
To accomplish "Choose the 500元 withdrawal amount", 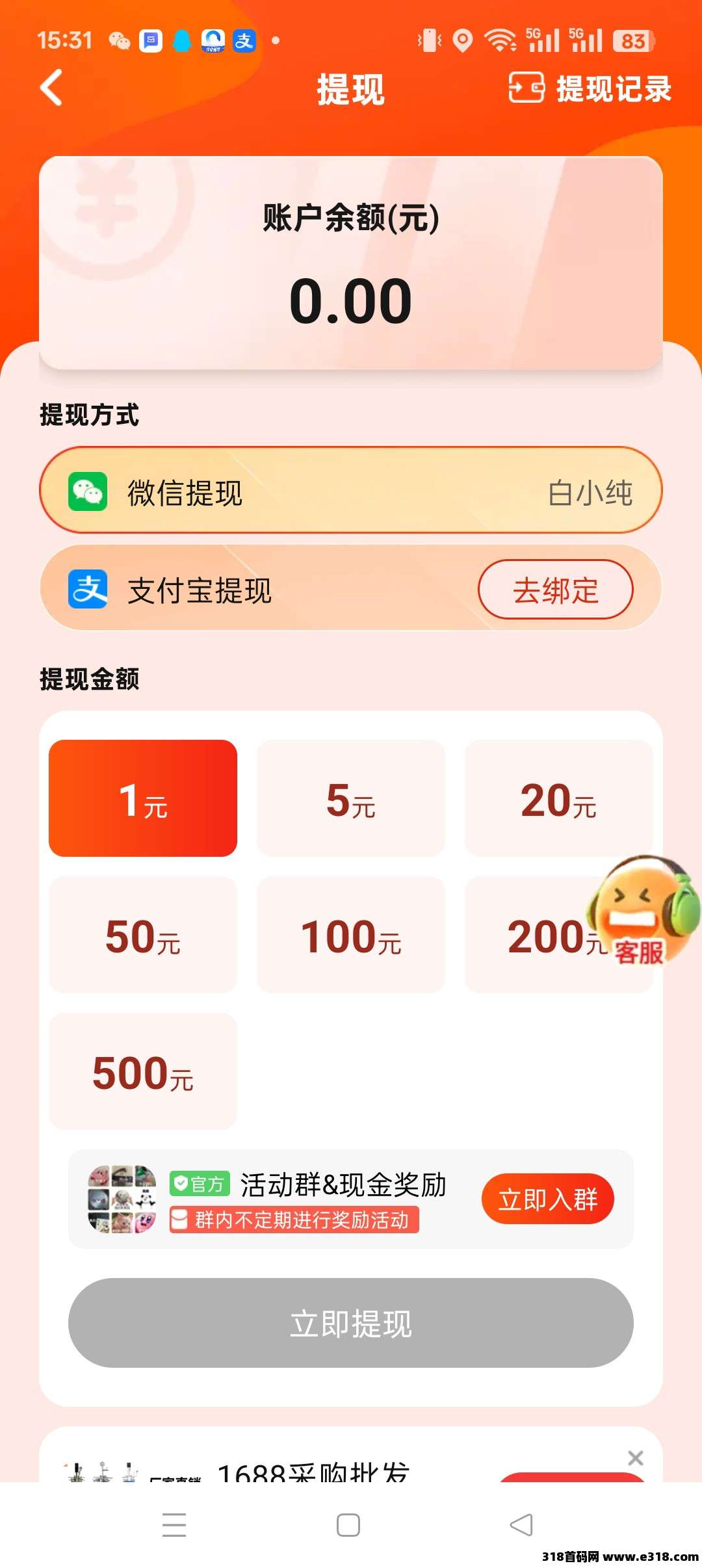I will coord(143,1071).
